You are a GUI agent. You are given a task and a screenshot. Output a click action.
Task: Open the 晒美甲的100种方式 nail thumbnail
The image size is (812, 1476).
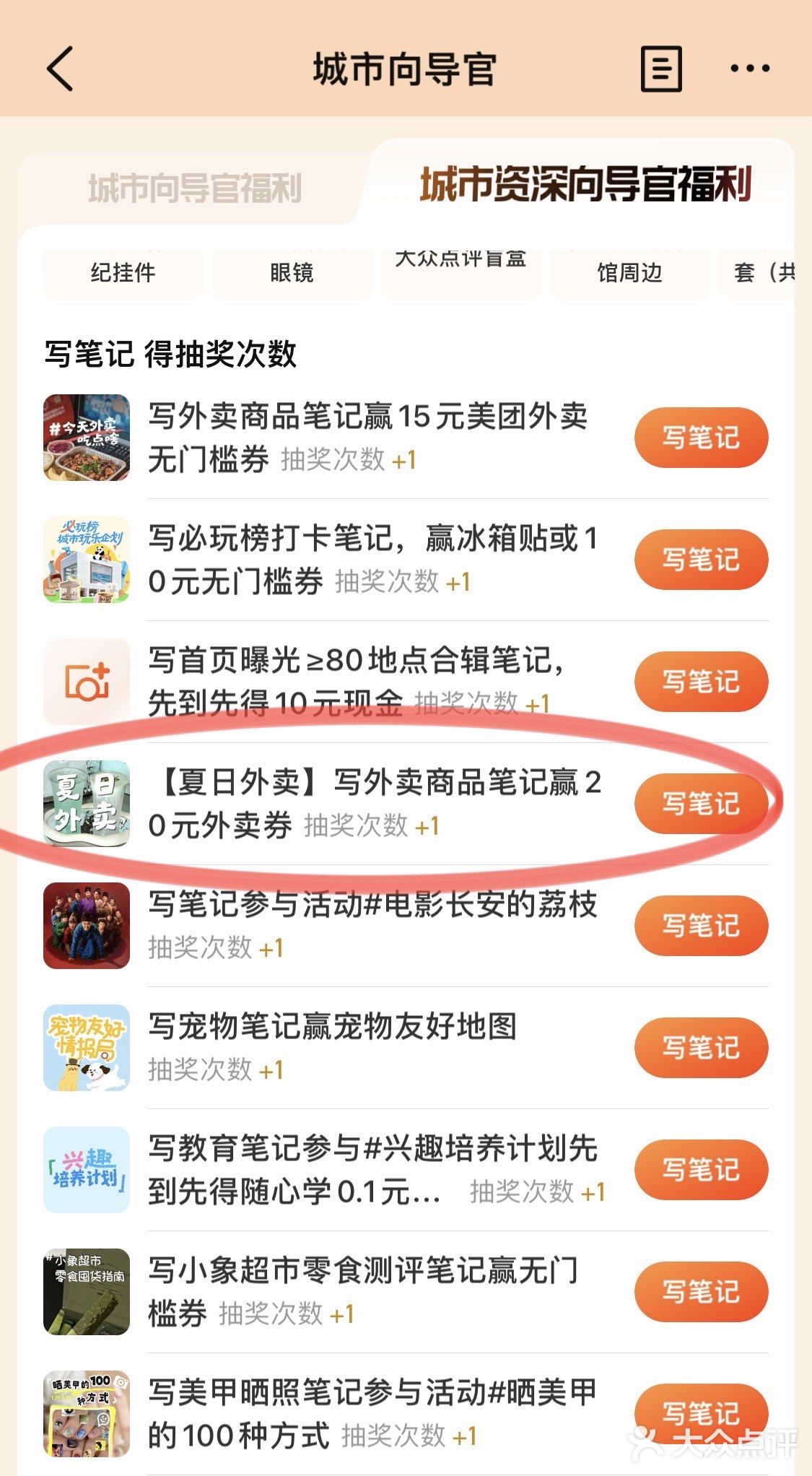tap(86, 1414)
